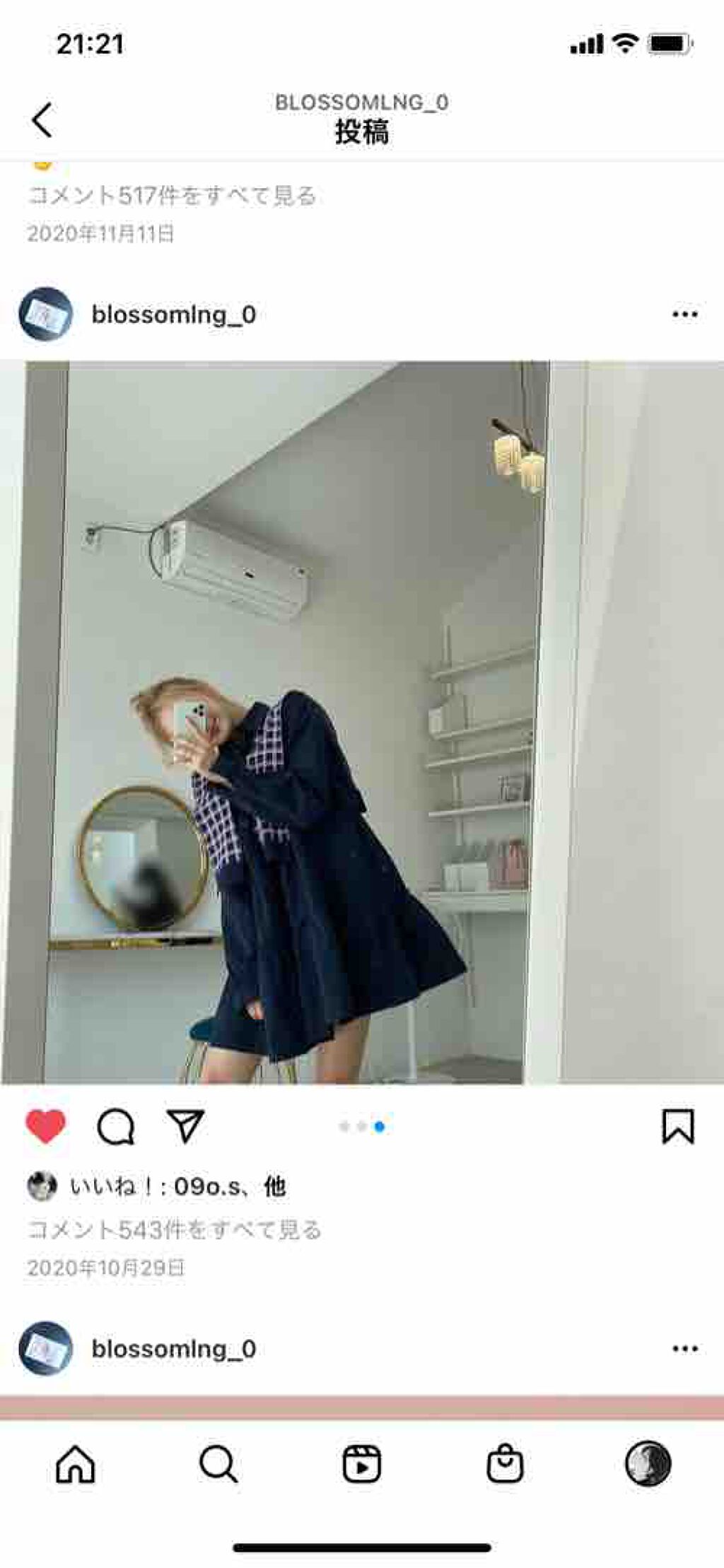The width and height of the screenshot is (724, 1568).
Task: Bookmark the mirror selfie post
Action: pos(677,1126)
